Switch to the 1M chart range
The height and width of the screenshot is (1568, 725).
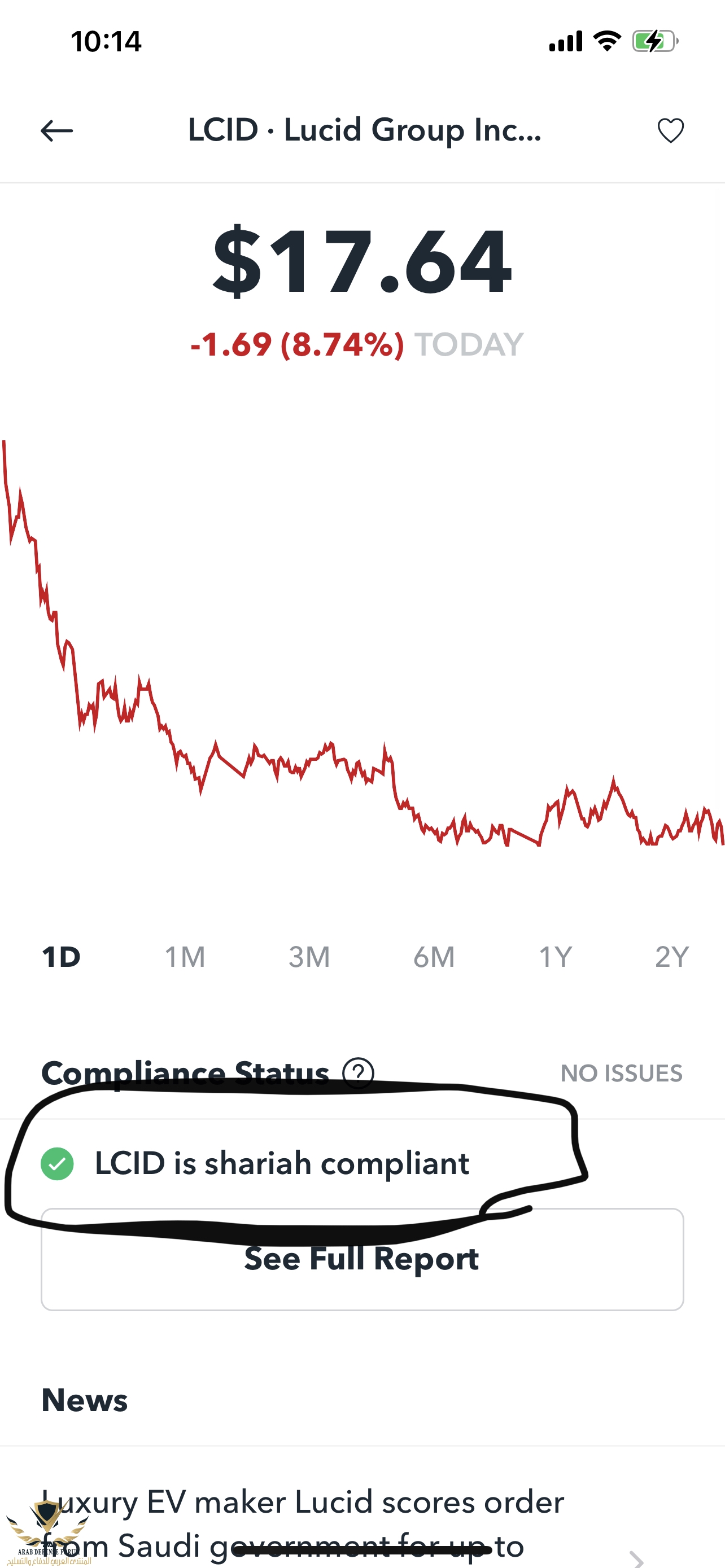[x=185, y=957]
